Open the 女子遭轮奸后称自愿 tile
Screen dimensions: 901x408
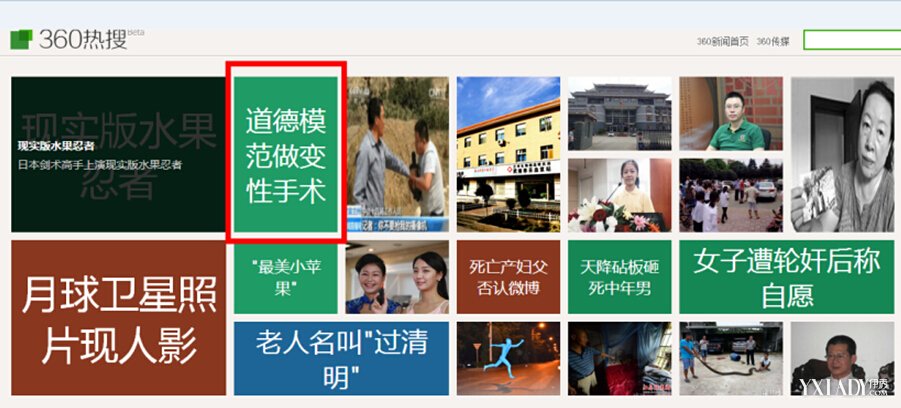pos(786,277)
